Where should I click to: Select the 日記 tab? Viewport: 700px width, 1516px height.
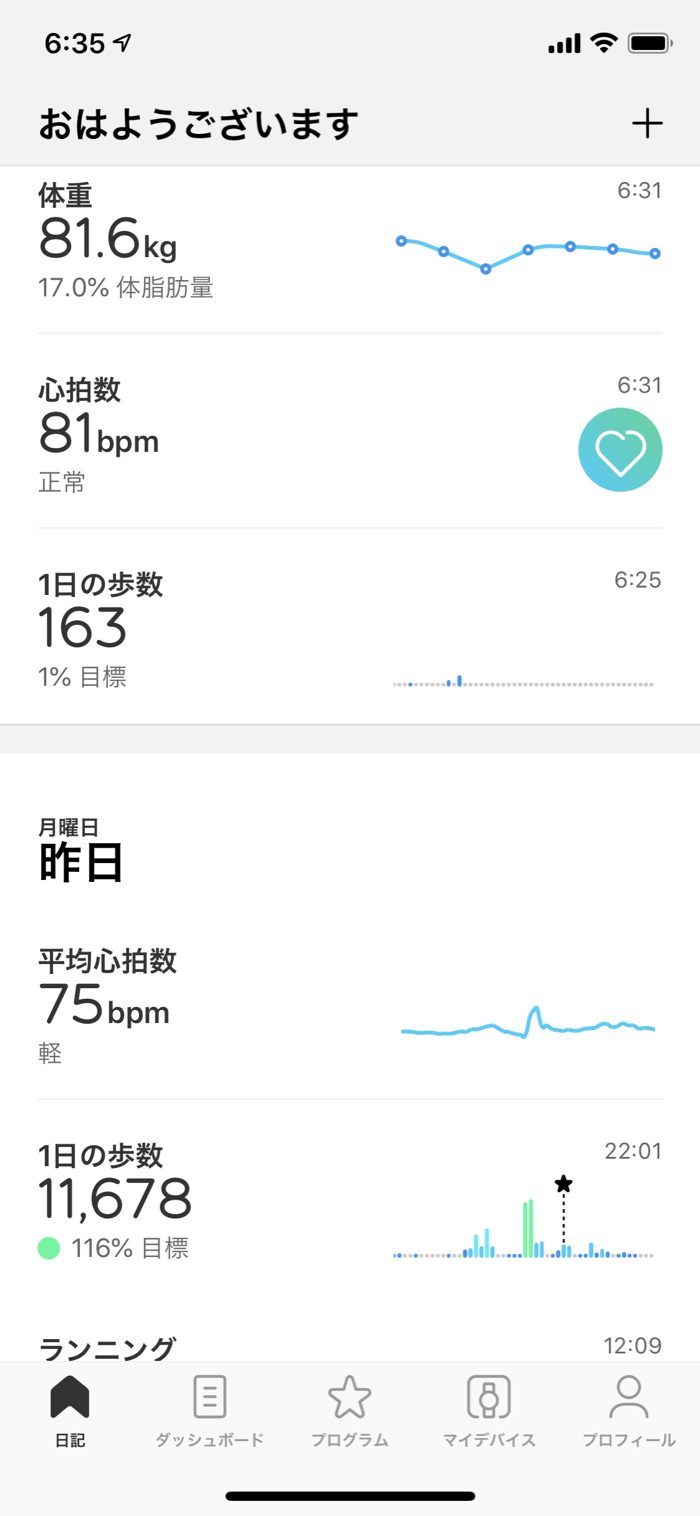click(70, 1411)
